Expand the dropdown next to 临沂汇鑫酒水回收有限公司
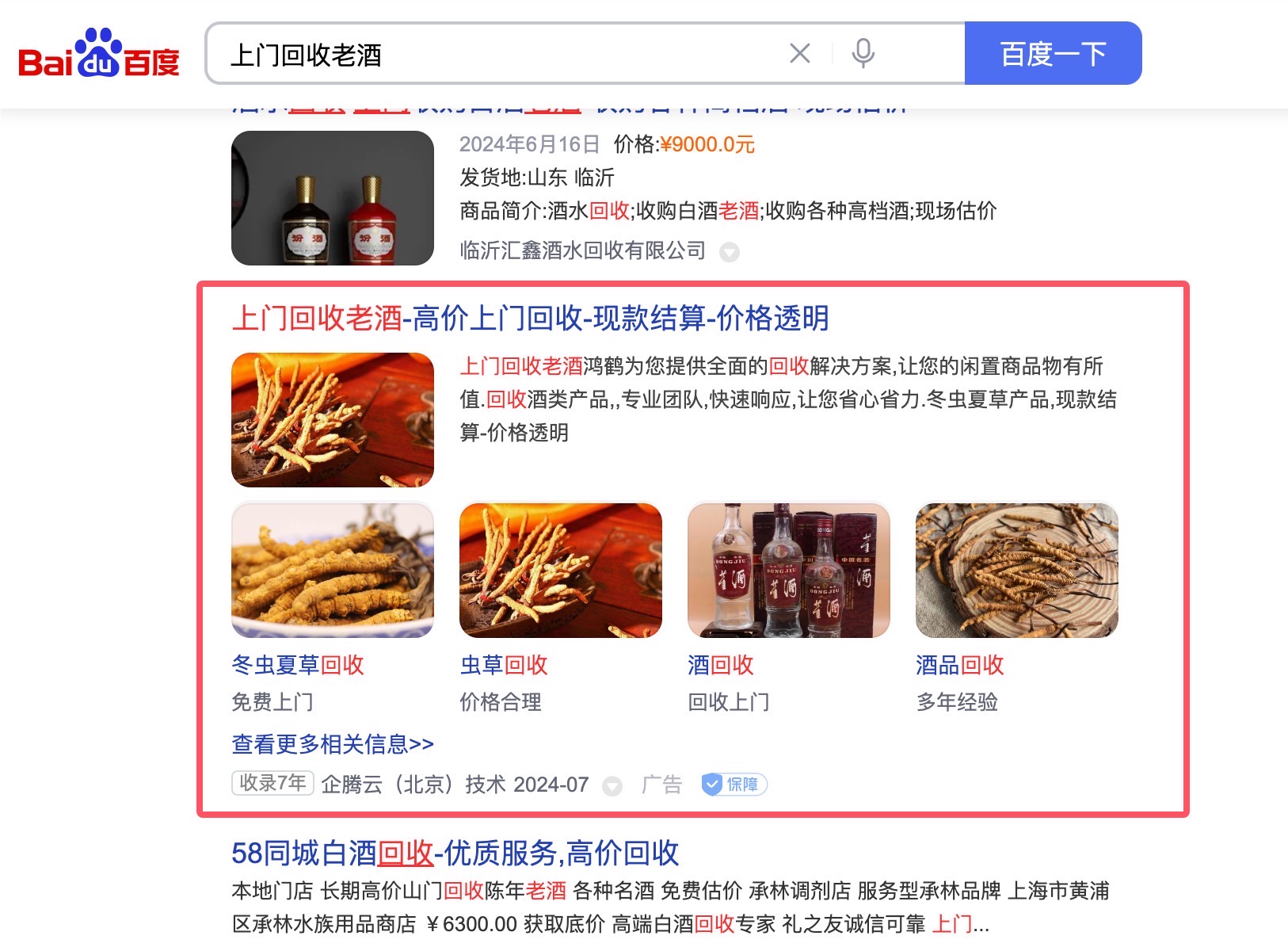This screenshot has height=951, width=1288. click(730, 253)
